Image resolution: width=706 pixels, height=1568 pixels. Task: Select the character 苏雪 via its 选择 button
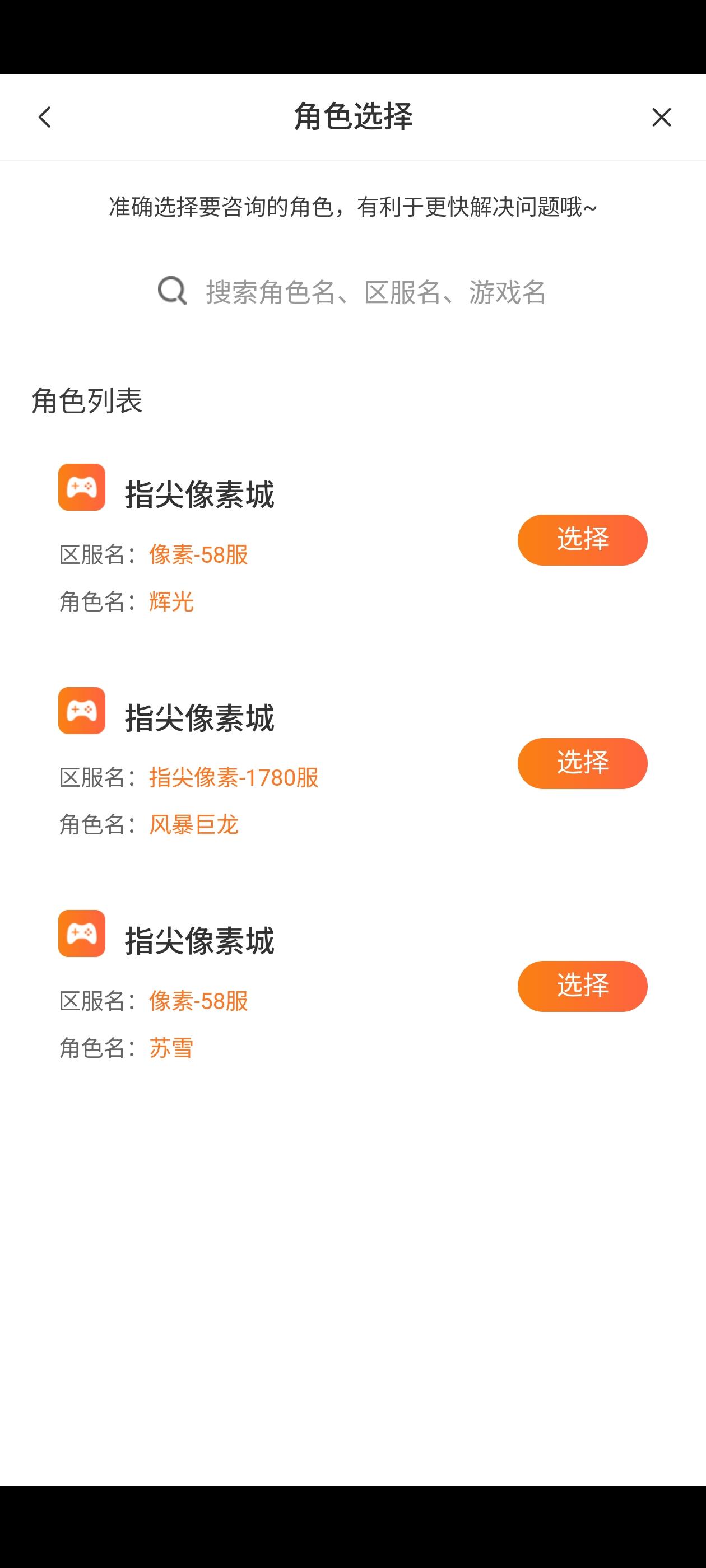[x=582, y=986]
